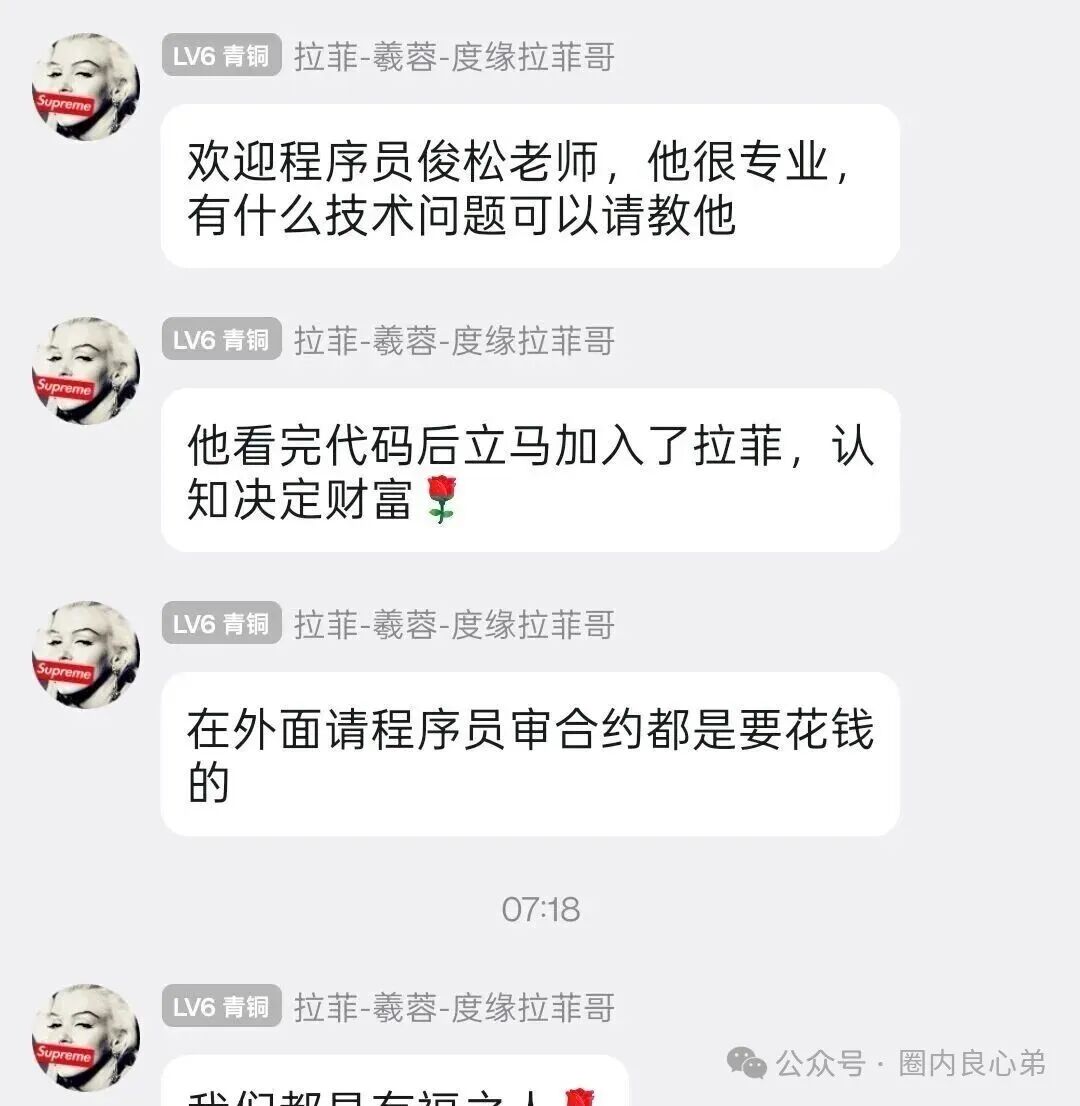Image resolution: width=1080 pixels, height=1106 pixels.
Task: Click the third avatar beside the contract message
Action: 85,655
